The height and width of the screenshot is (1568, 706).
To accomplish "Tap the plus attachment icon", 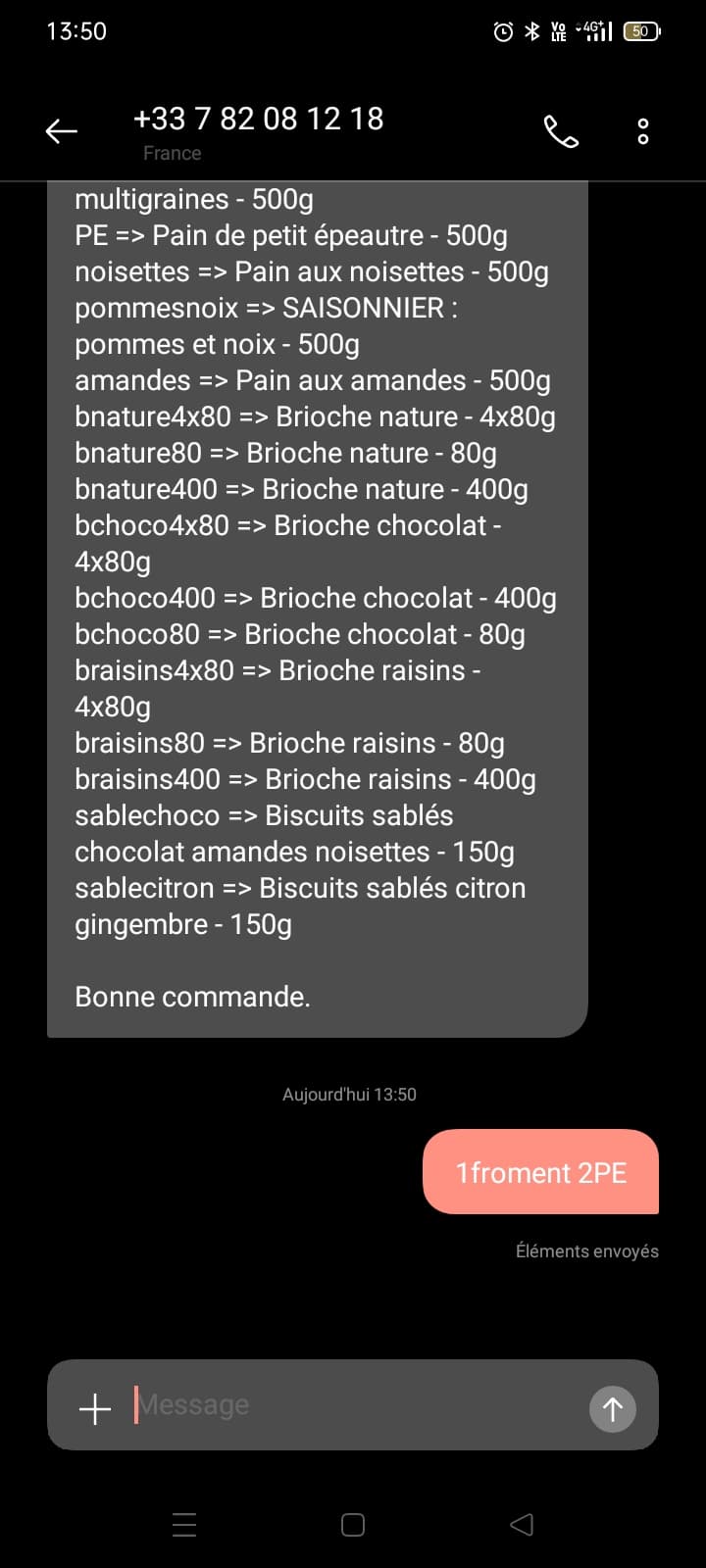I will (x=95, y=1408).
